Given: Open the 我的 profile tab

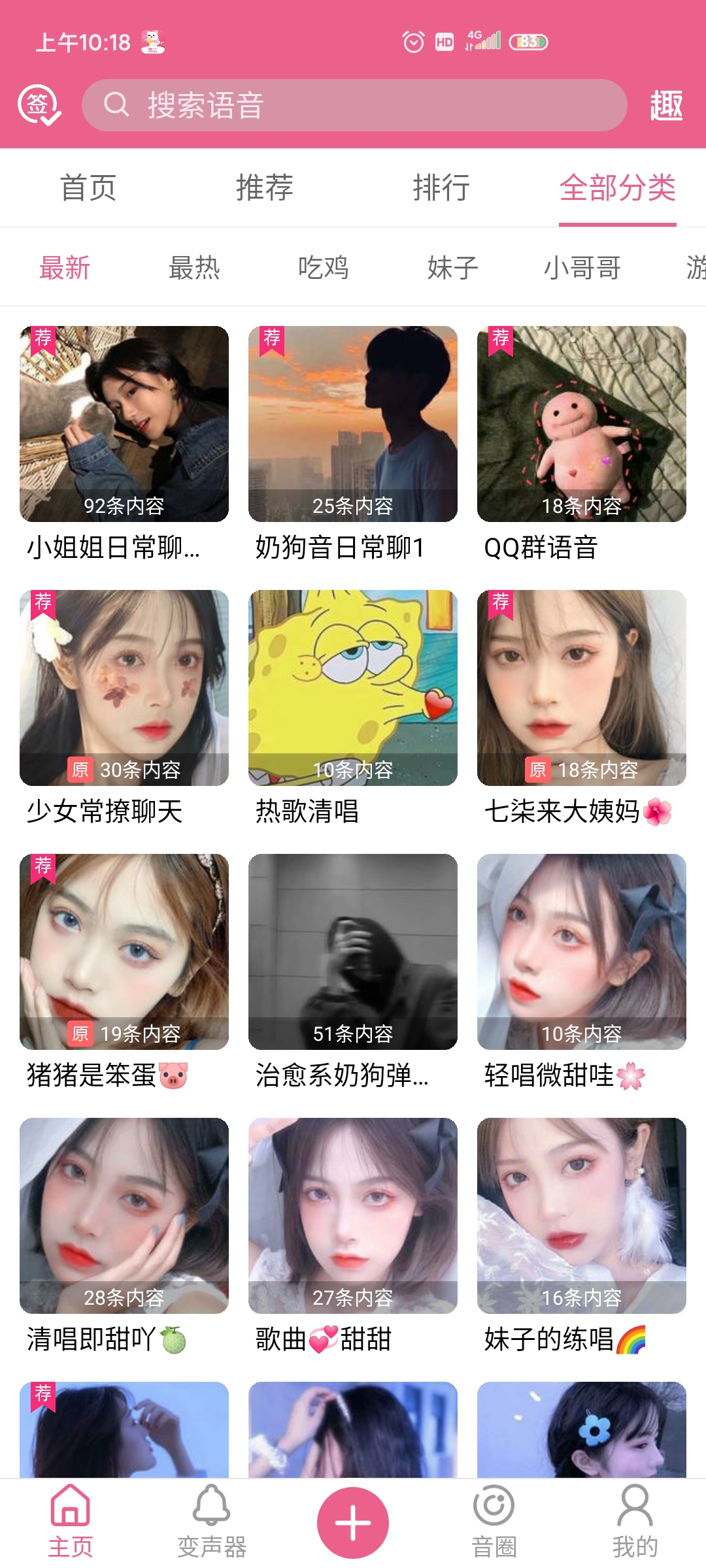Looking at the screenshot, I should tap(635, 1522).
